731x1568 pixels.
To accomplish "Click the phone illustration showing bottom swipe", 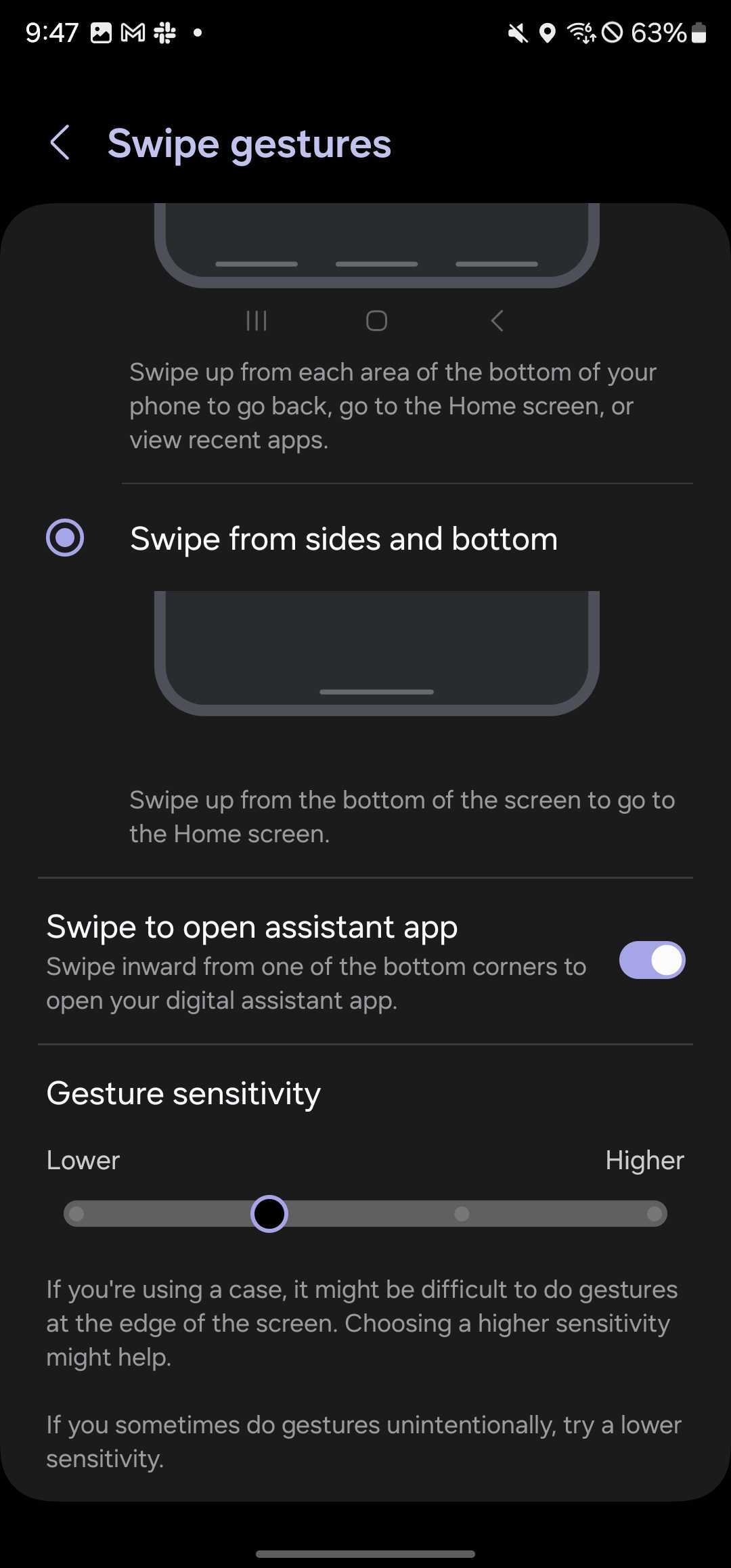I will coord(376,650).
